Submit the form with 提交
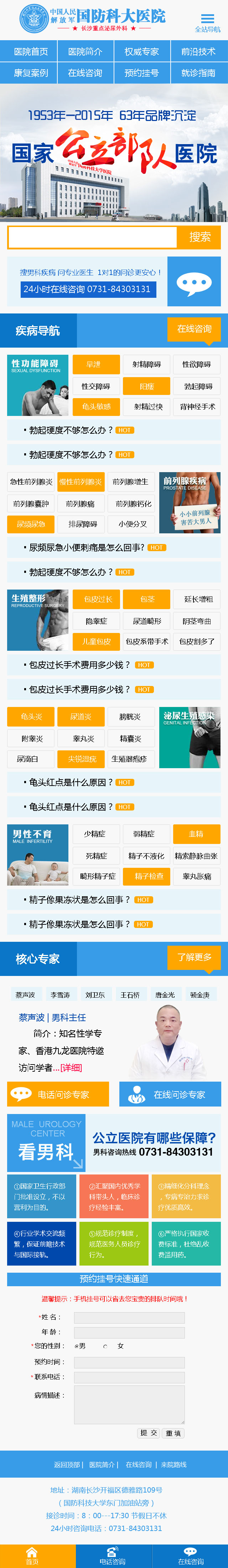Screen dimensions: 228x1568 [148, 1433]
